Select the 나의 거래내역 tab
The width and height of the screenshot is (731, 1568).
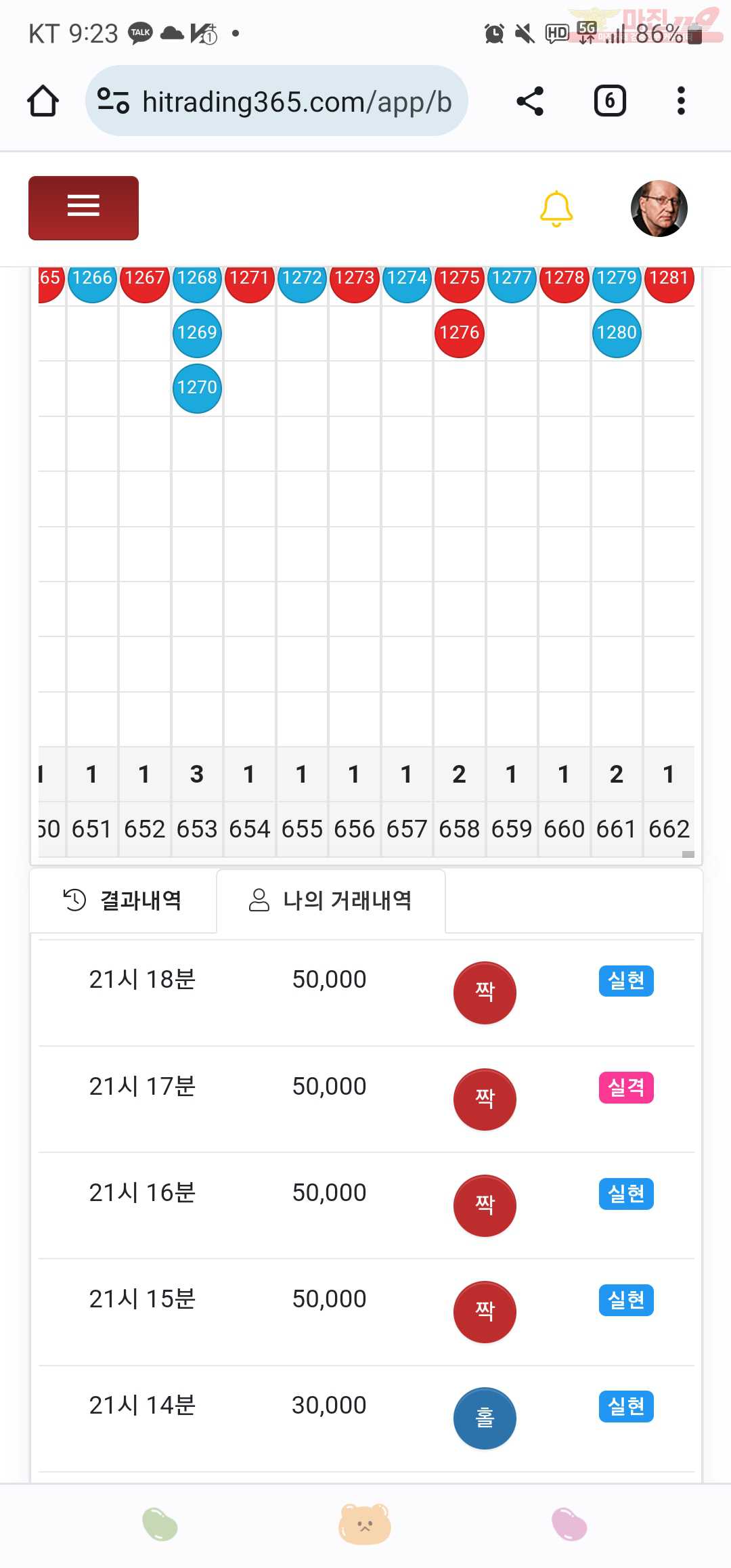coord(331,900)
